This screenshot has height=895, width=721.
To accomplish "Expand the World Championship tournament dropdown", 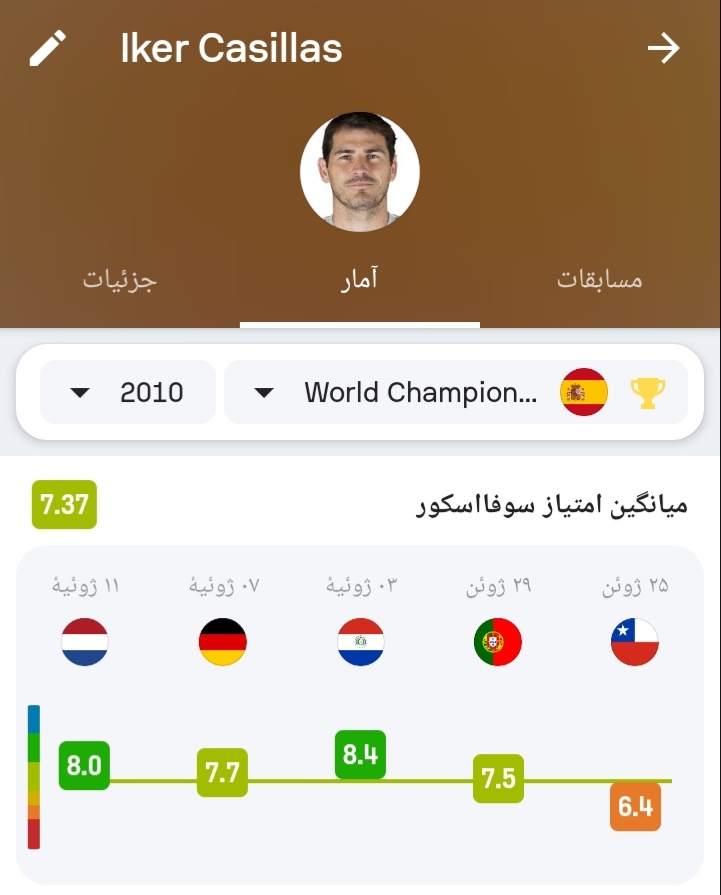I will point(455,392).
